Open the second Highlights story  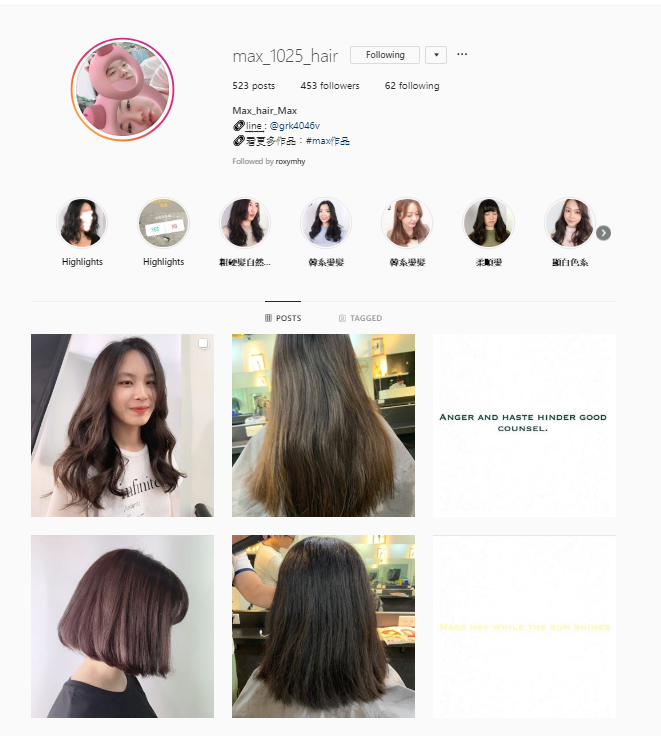163,223
